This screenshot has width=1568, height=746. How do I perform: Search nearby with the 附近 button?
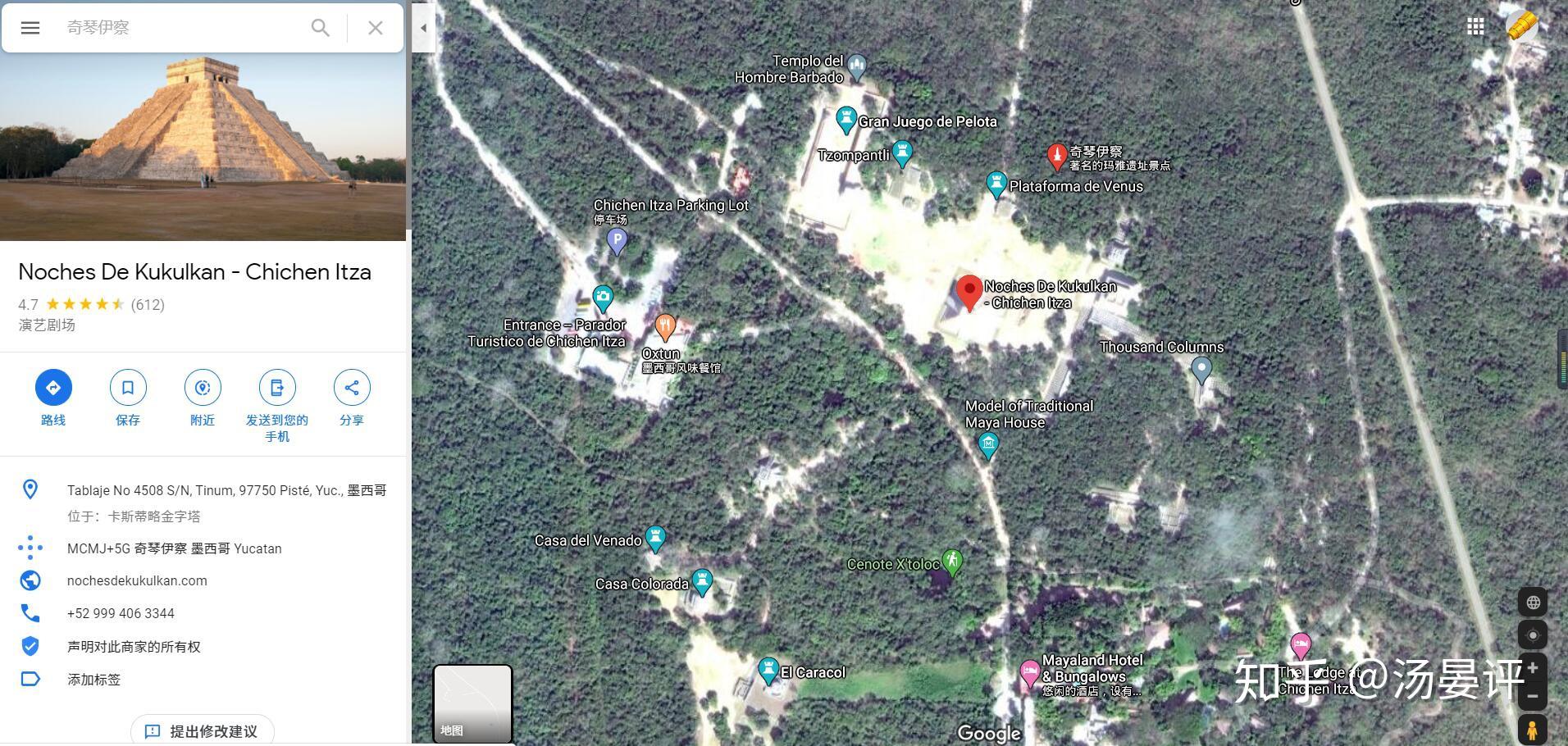click(203, 388)
